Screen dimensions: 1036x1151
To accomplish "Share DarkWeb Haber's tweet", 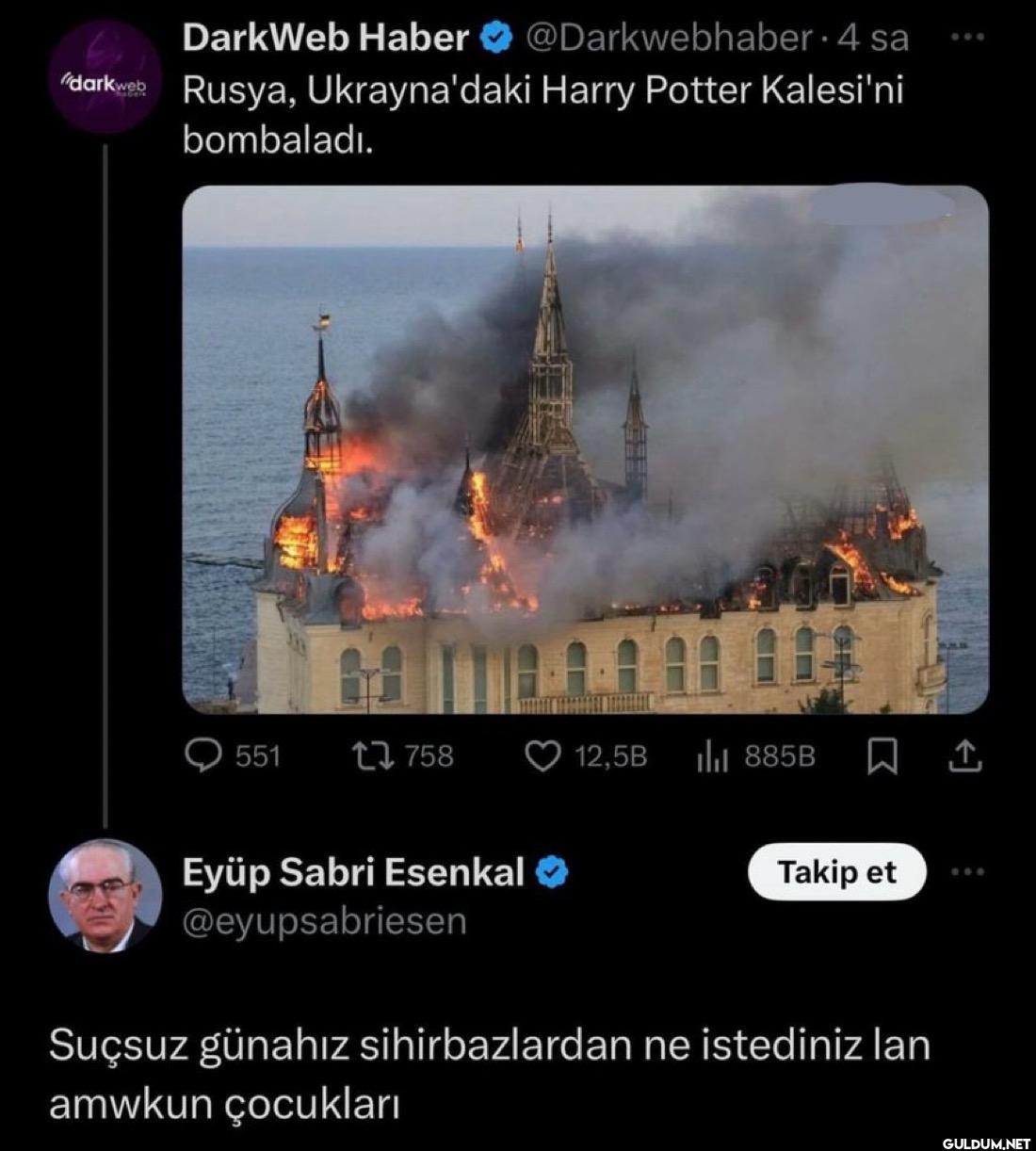I will pyautogui.click(x=965, y=756).
